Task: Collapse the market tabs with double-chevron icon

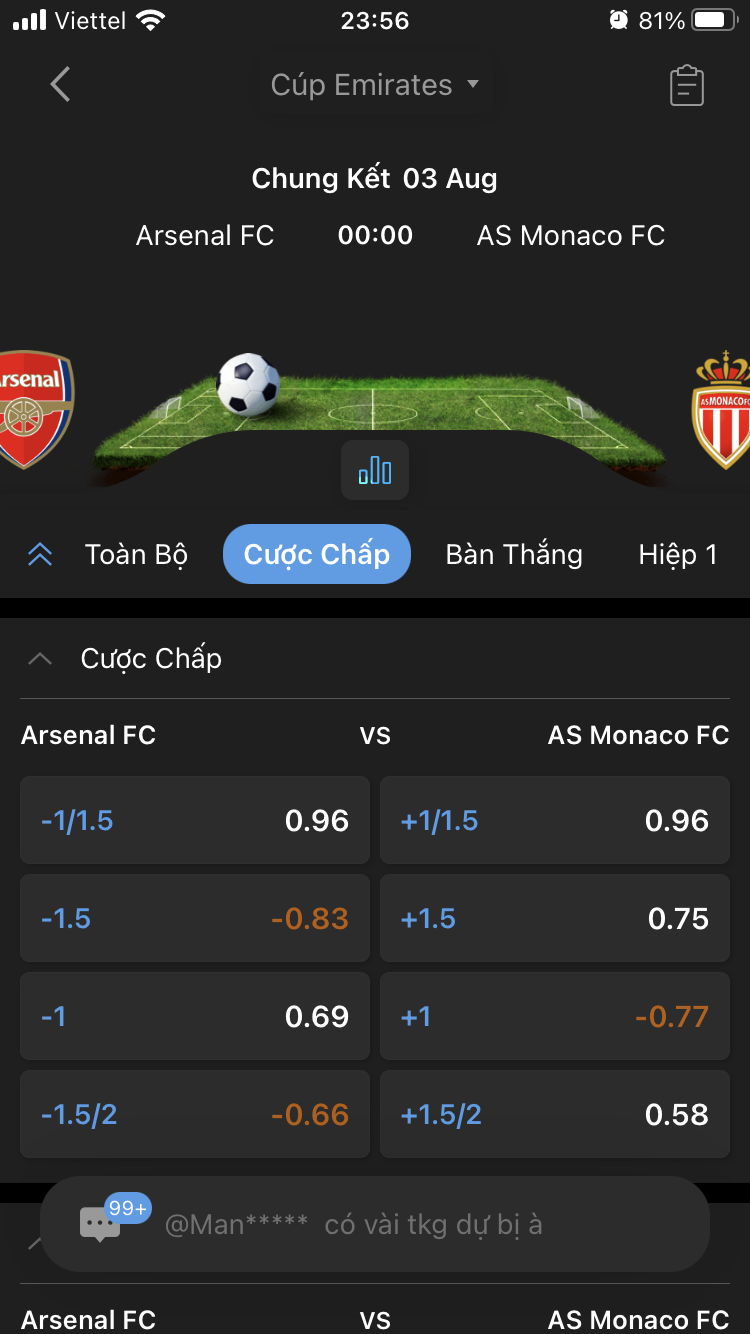Action: 40,554
